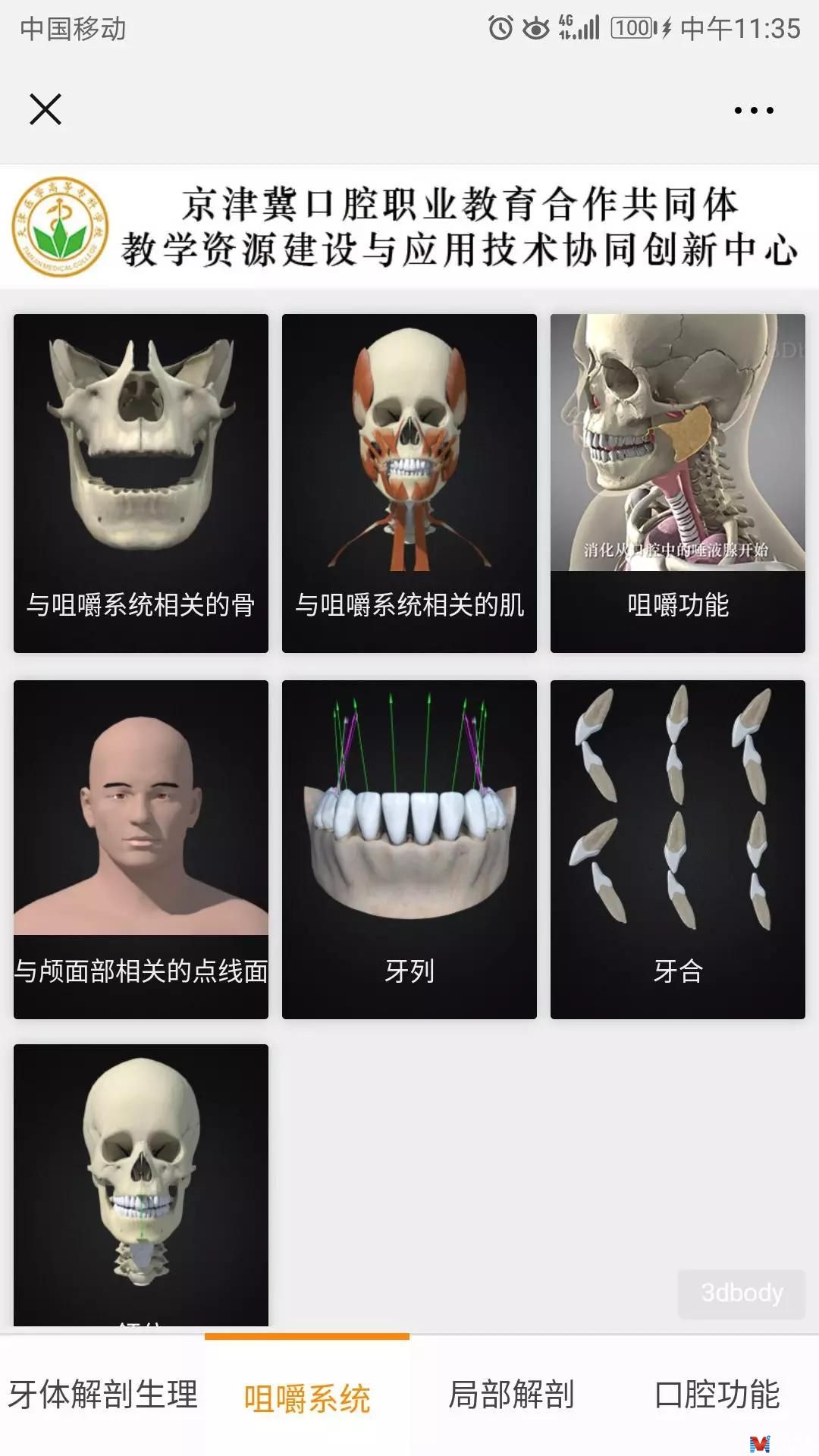
Task: Close the current web page
Action: (x=45, y=109)
